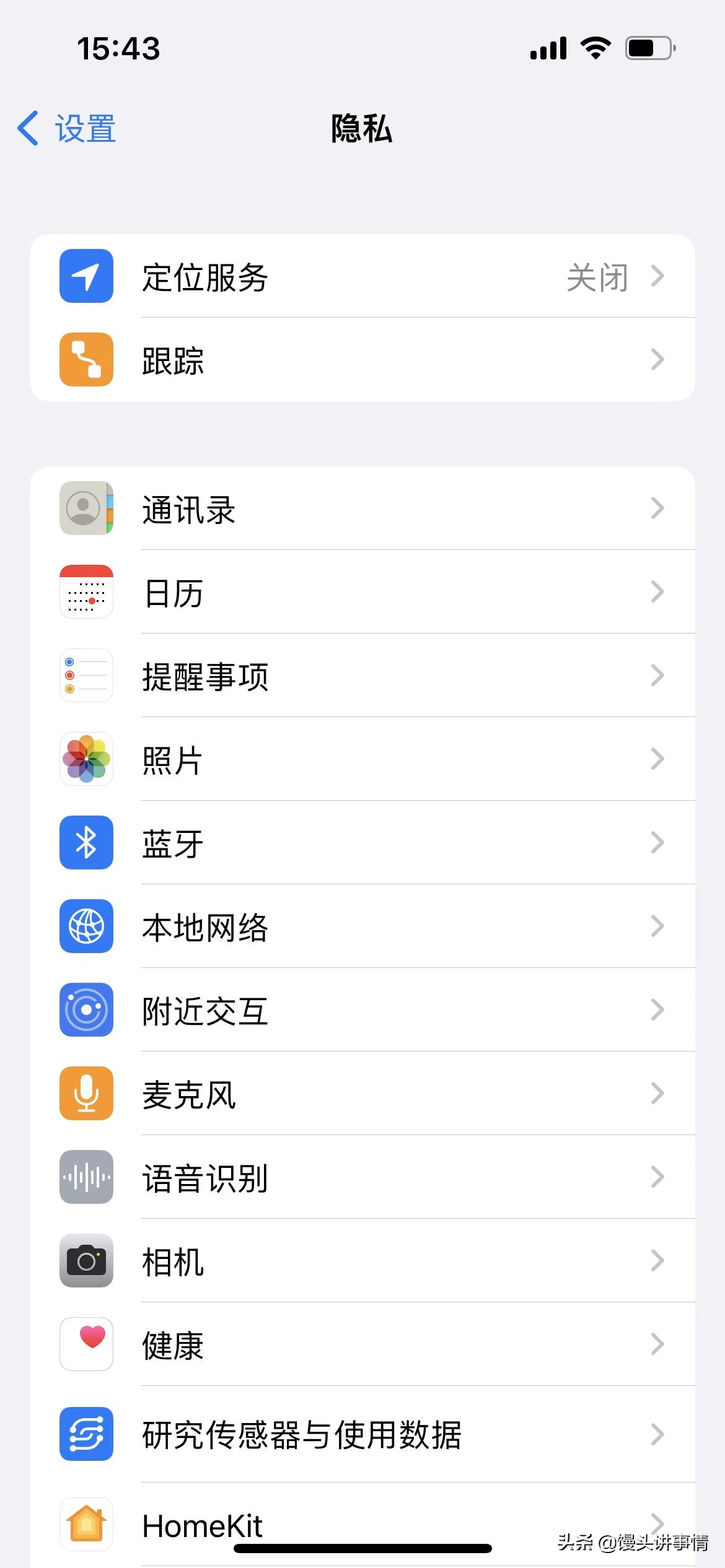Open Bluetooth settings via the 蓝牙 icon
This screenshot has height=1568, width=725.
click(x=86, y=843)
